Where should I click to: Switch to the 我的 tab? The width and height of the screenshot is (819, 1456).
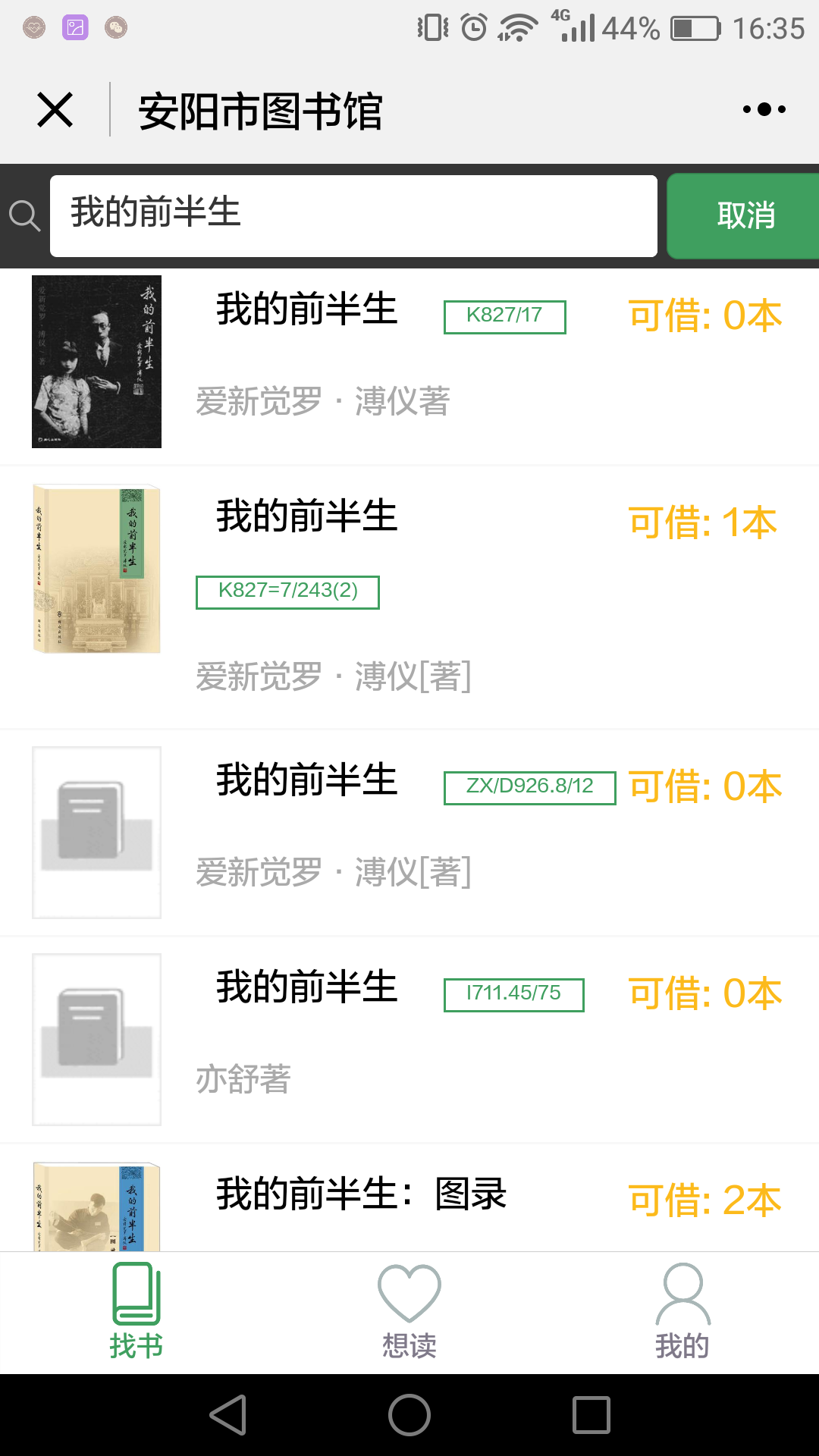[682, 1312]
